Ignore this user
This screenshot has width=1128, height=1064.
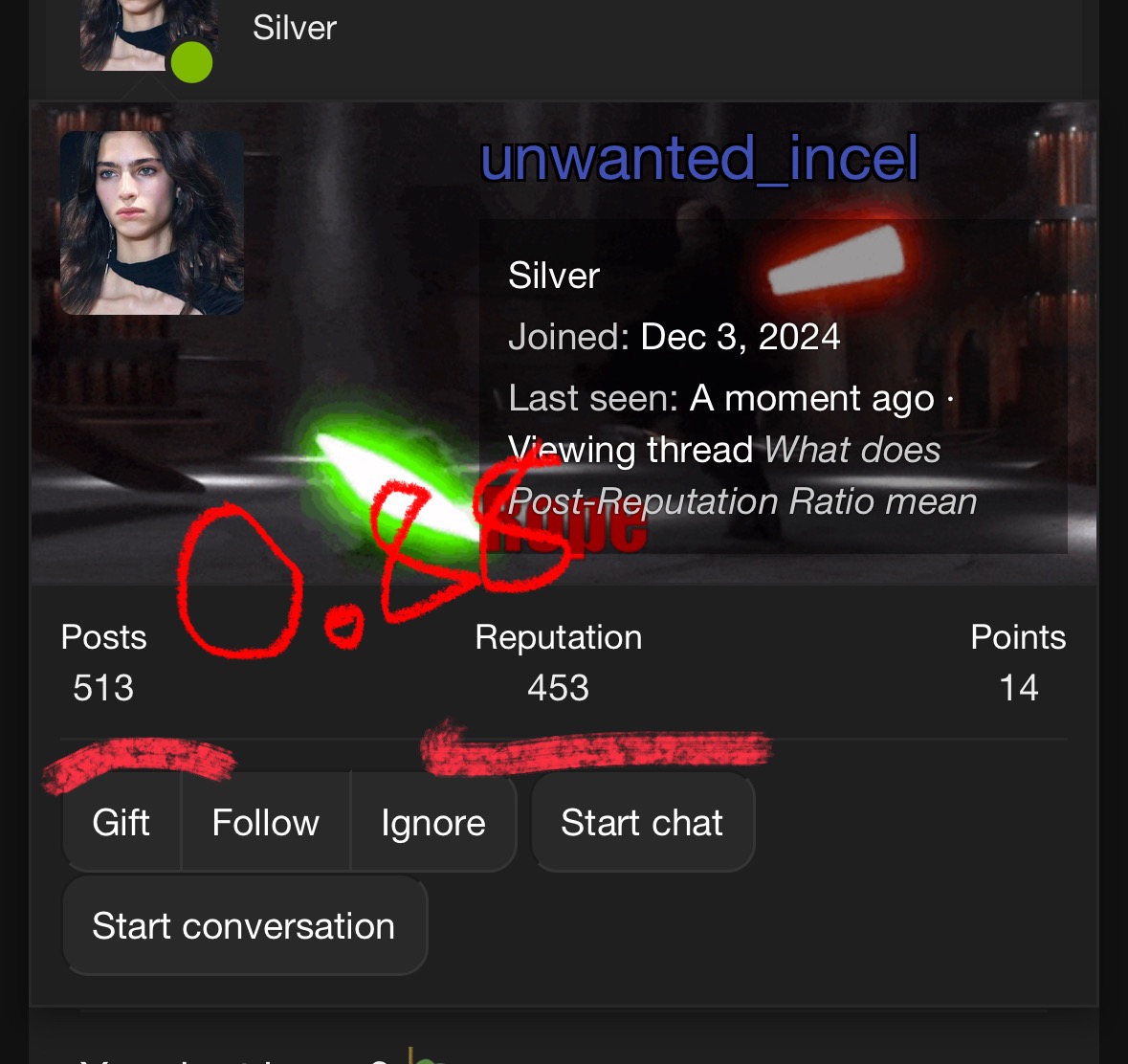(432, 823)
